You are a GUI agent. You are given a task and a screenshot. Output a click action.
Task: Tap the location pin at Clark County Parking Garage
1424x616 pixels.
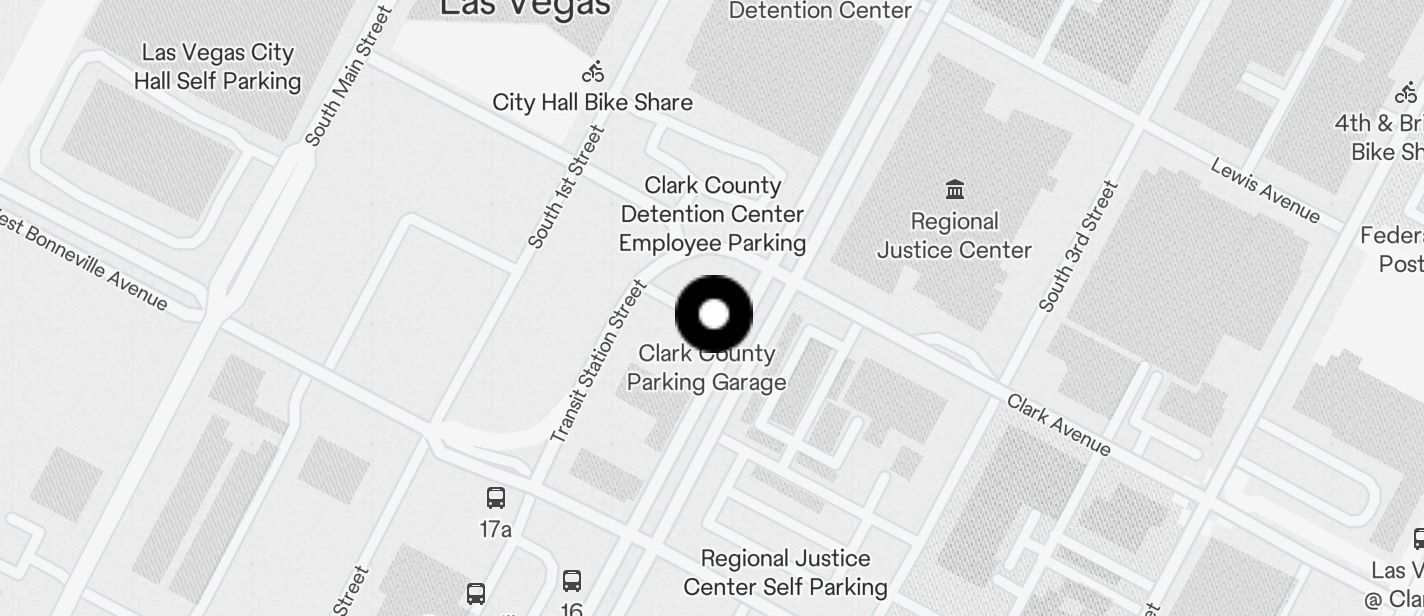(x=714, y=314)
